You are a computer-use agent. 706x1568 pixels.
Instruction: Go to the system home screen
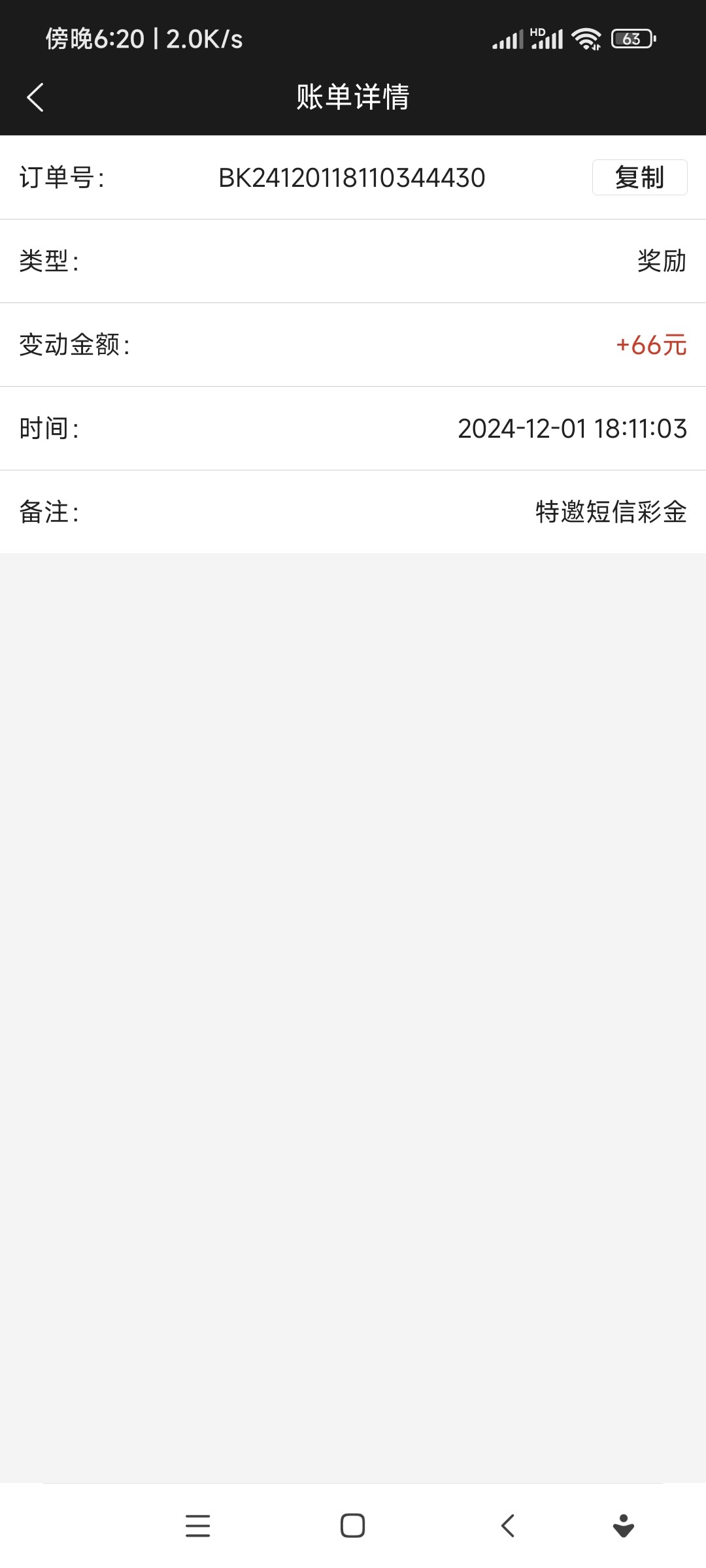point(353,1526)
